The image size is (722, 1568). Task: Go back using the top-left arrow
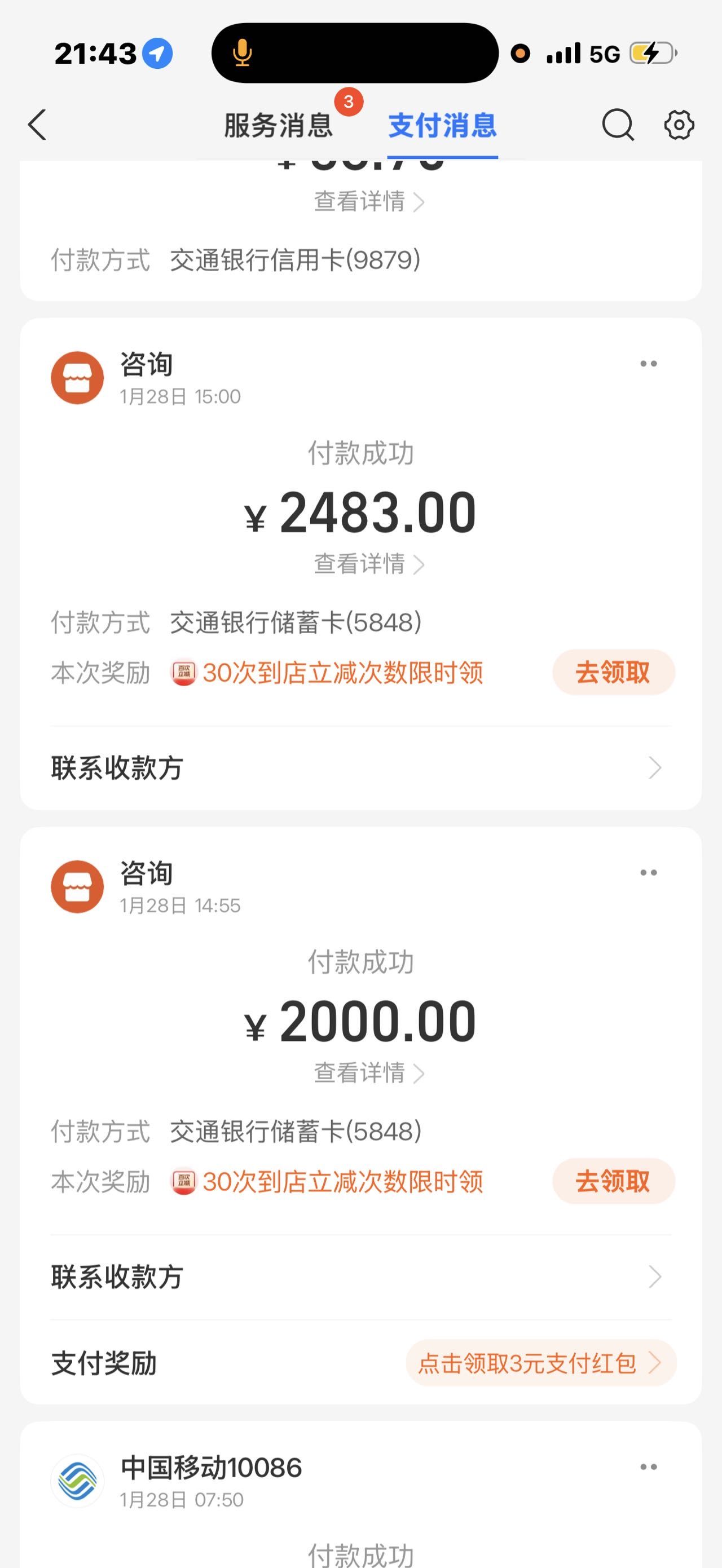pos(37,125)
